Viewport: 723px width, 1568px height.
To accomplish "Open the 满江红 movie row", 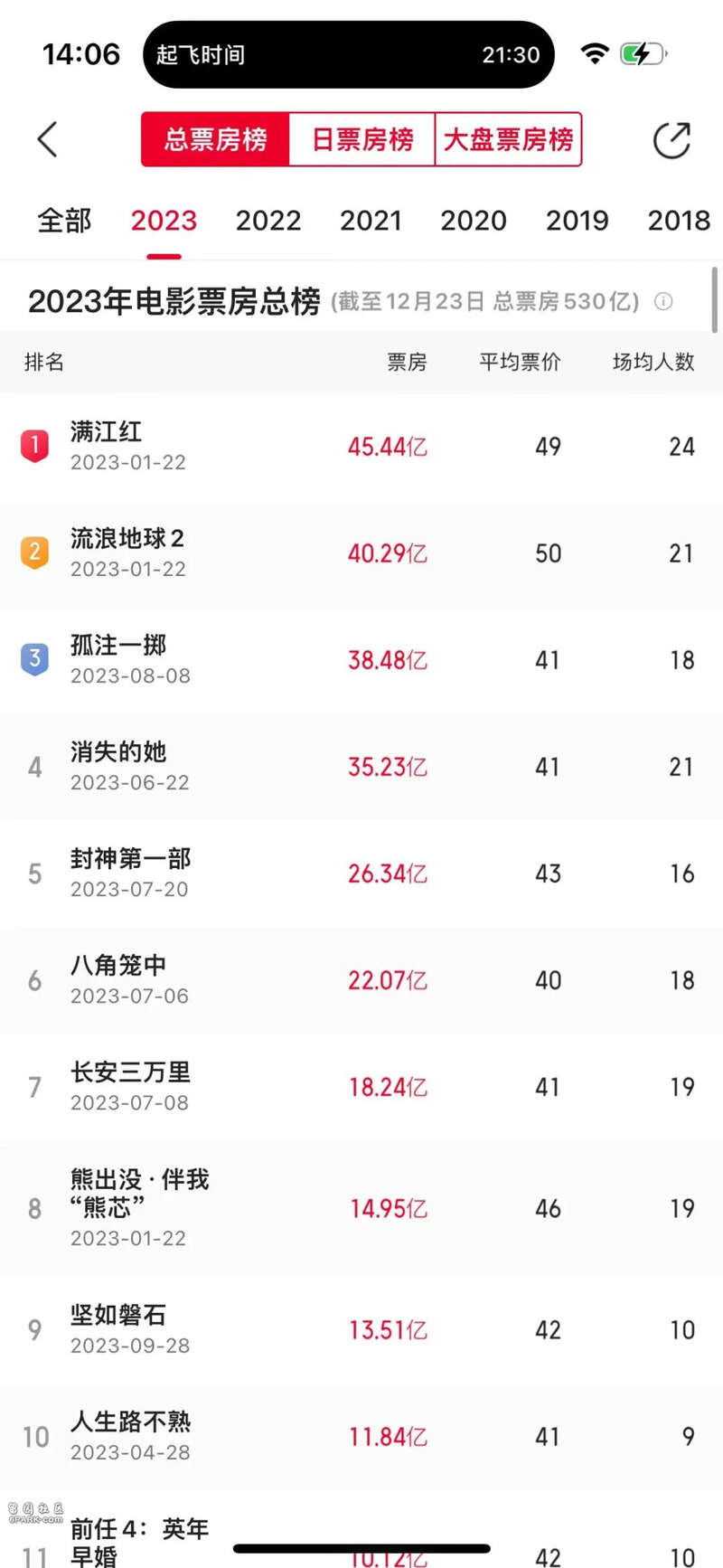I will tap(361, 447).
